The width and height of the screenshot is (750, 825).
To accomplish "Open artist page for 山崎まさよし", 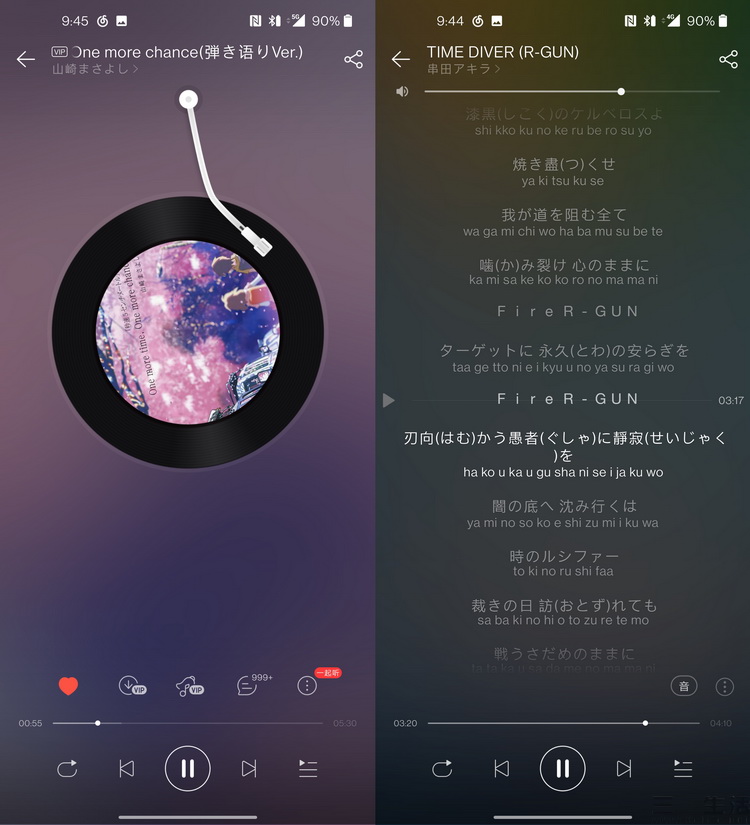I will (x=95, y=70).
